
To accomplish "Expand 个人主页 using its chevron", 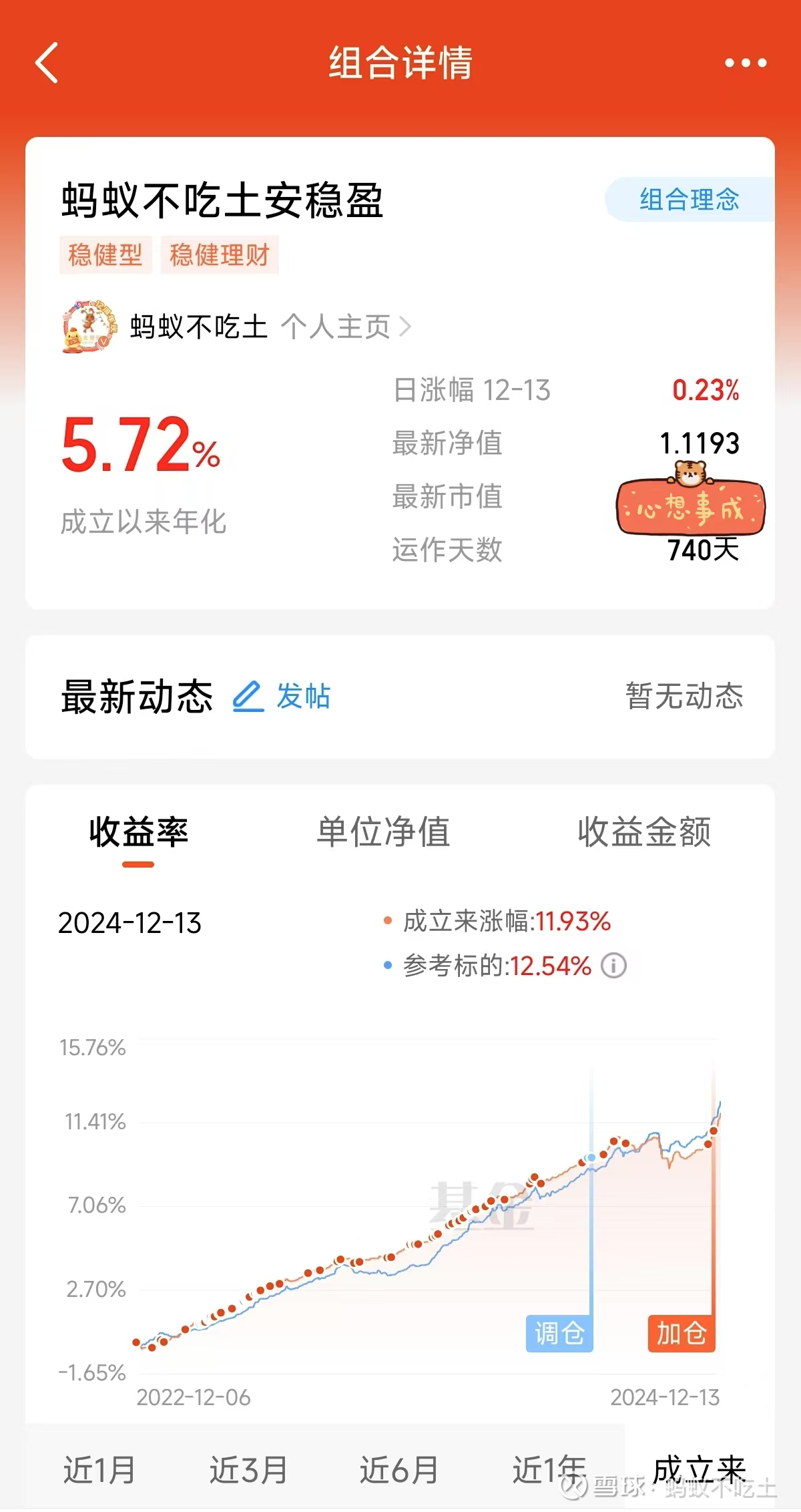I will [407, 327].
